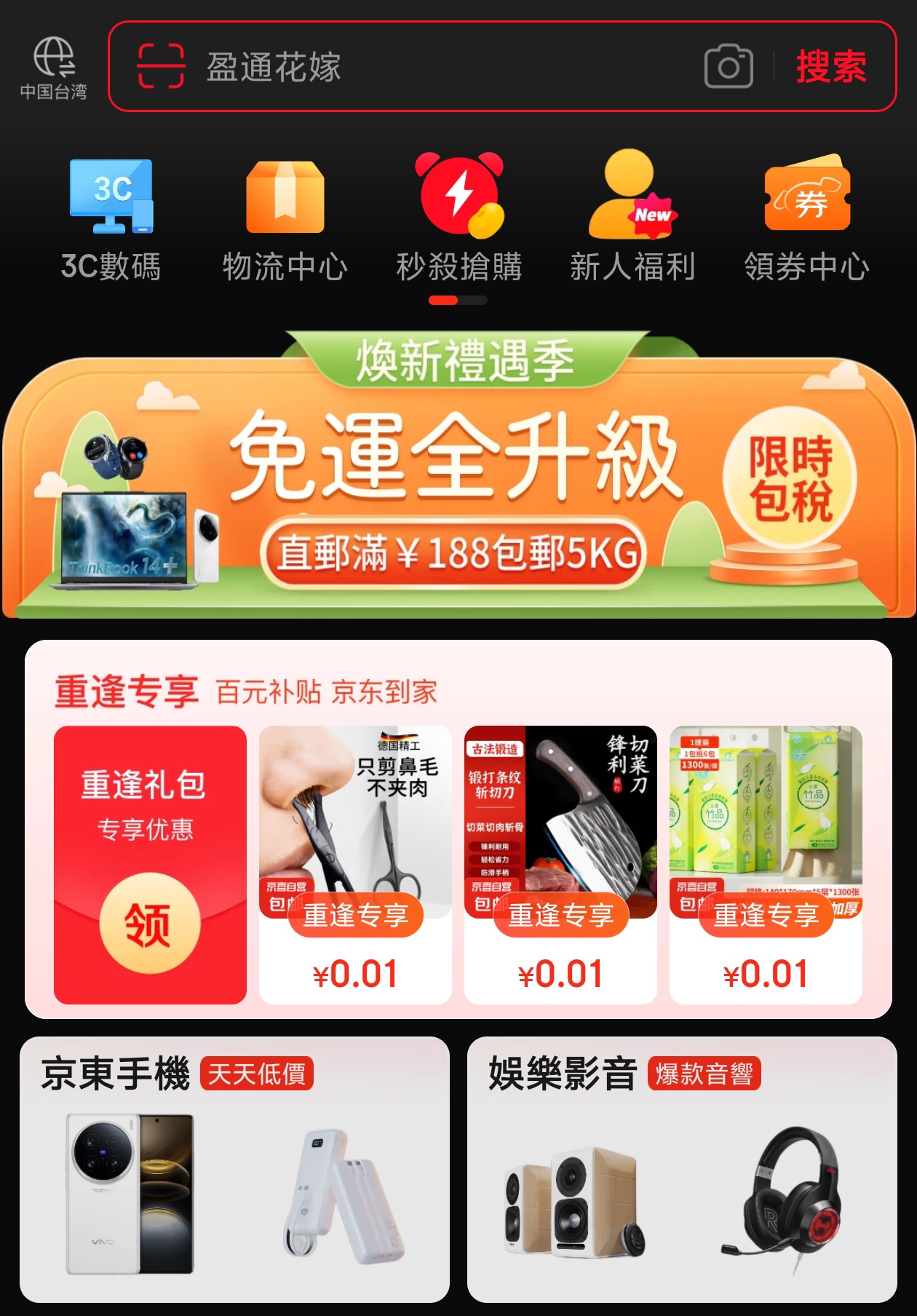Tap the page indicator under the category icons
The height and width of the screenshot is (1316, 917).
click(458, 300)
